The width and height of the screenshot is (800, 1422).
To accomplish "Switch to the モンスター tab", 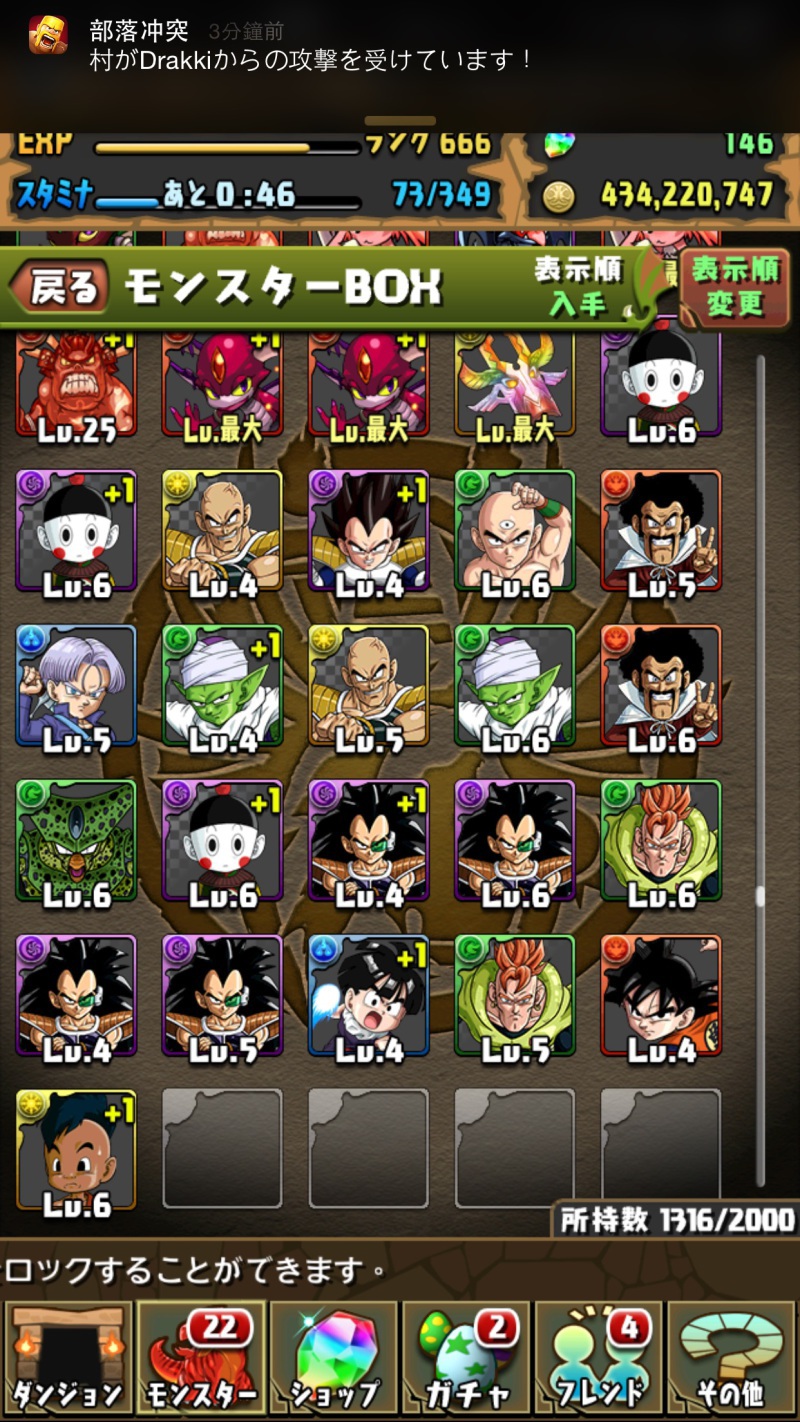I will 201,1358.
